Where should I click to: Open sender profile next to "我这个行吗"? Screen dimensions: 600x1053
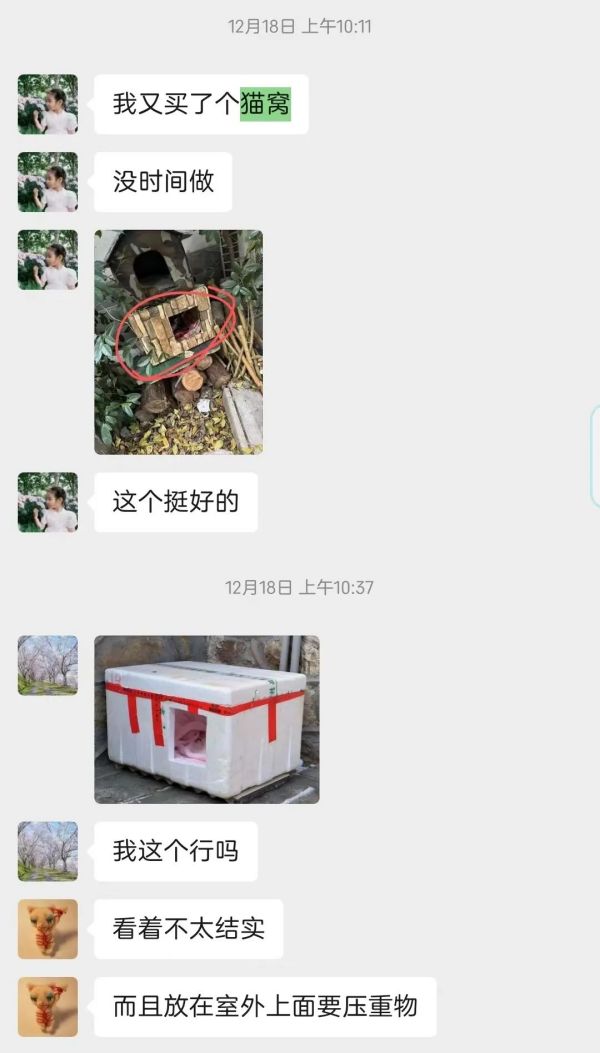pos(47,851)
